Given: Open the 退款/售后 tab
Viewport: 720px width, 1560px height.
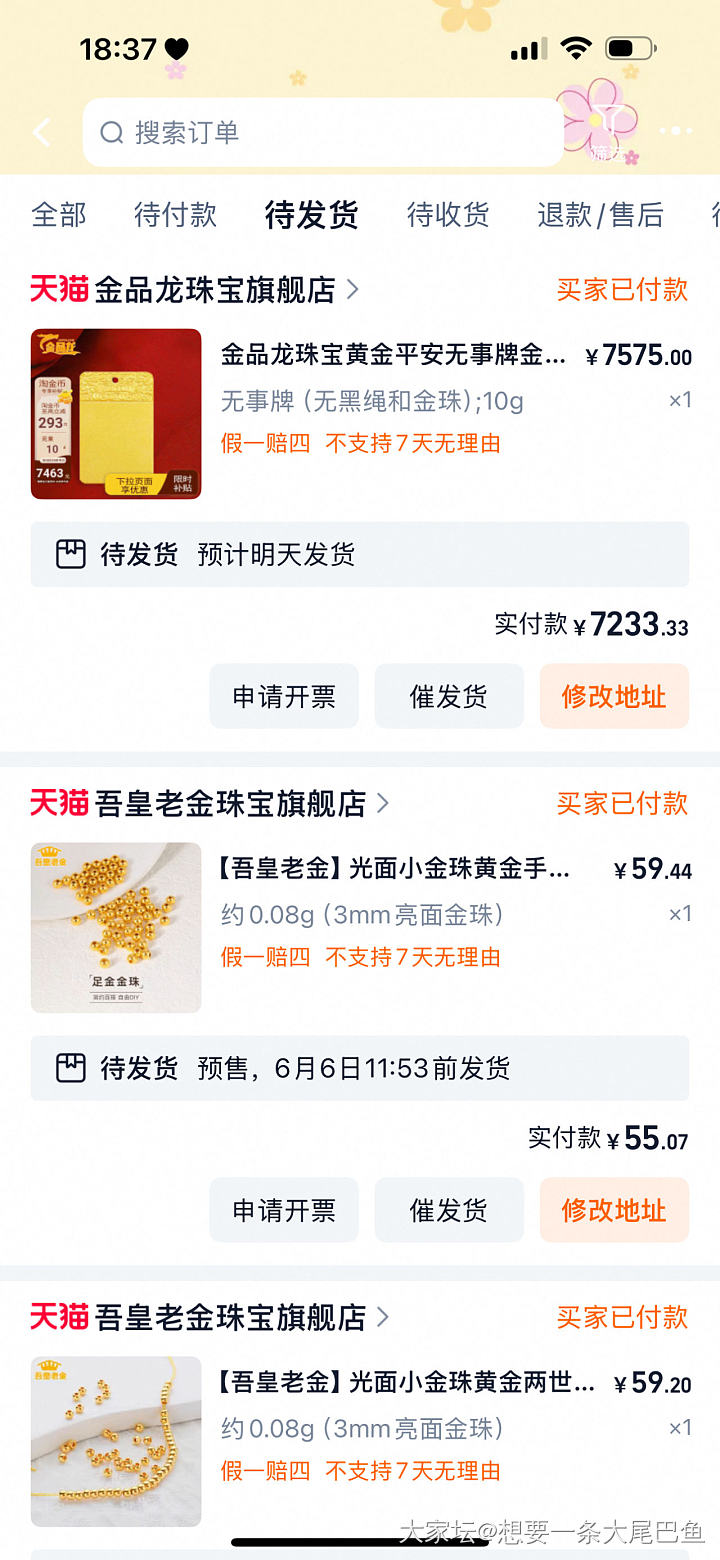Looking at the screenshot, I should coord(600,214).
